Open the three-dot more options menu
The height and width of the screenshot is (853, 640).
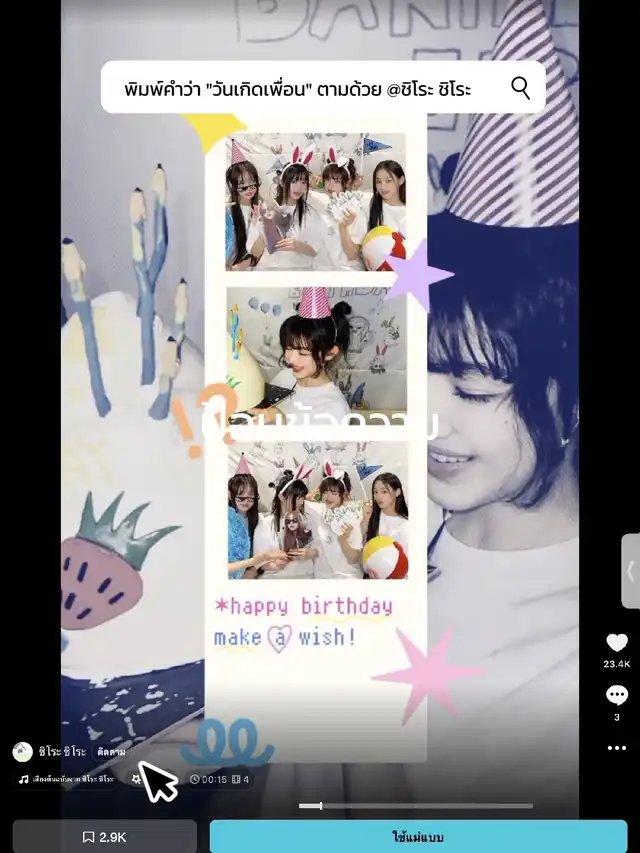click(x=617, y=748)
